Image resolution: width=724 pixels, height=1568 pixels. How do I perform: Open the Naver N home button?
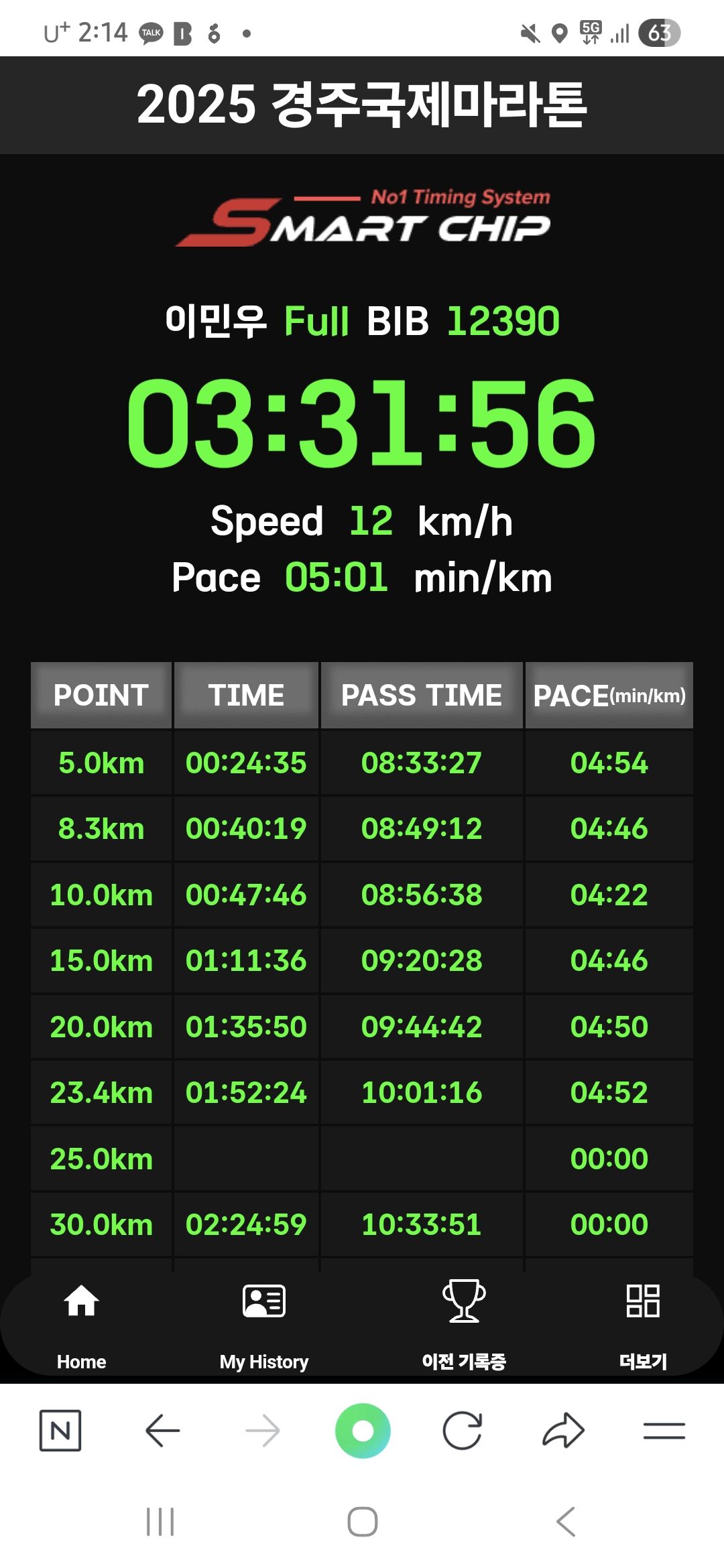coord(60,1431)
